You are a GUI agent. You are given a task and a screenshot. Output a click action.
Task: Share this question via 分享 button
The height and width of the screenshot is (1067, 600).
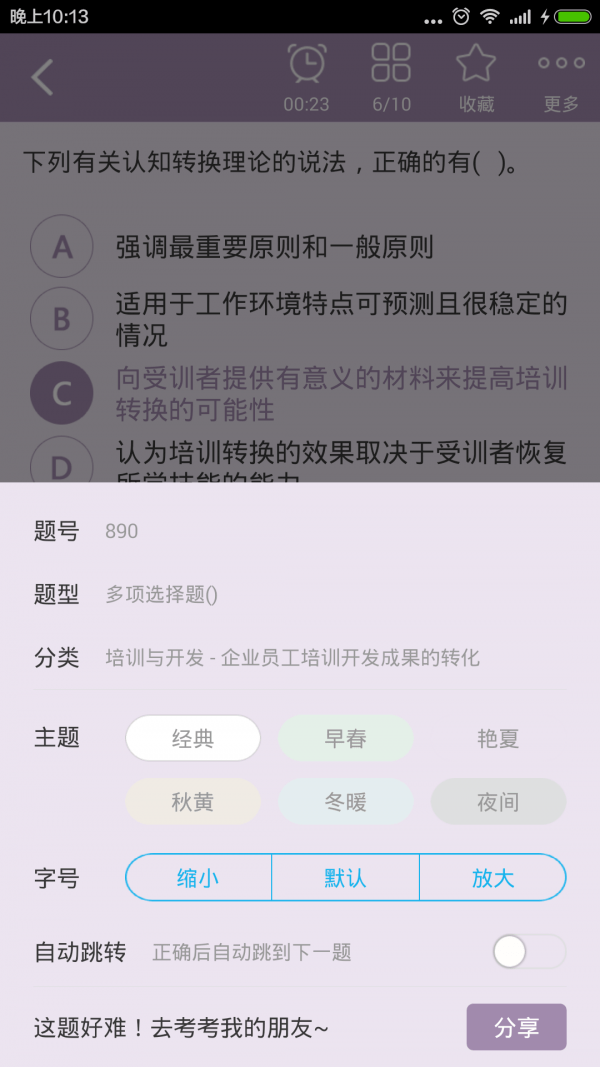pos(516,1027)
